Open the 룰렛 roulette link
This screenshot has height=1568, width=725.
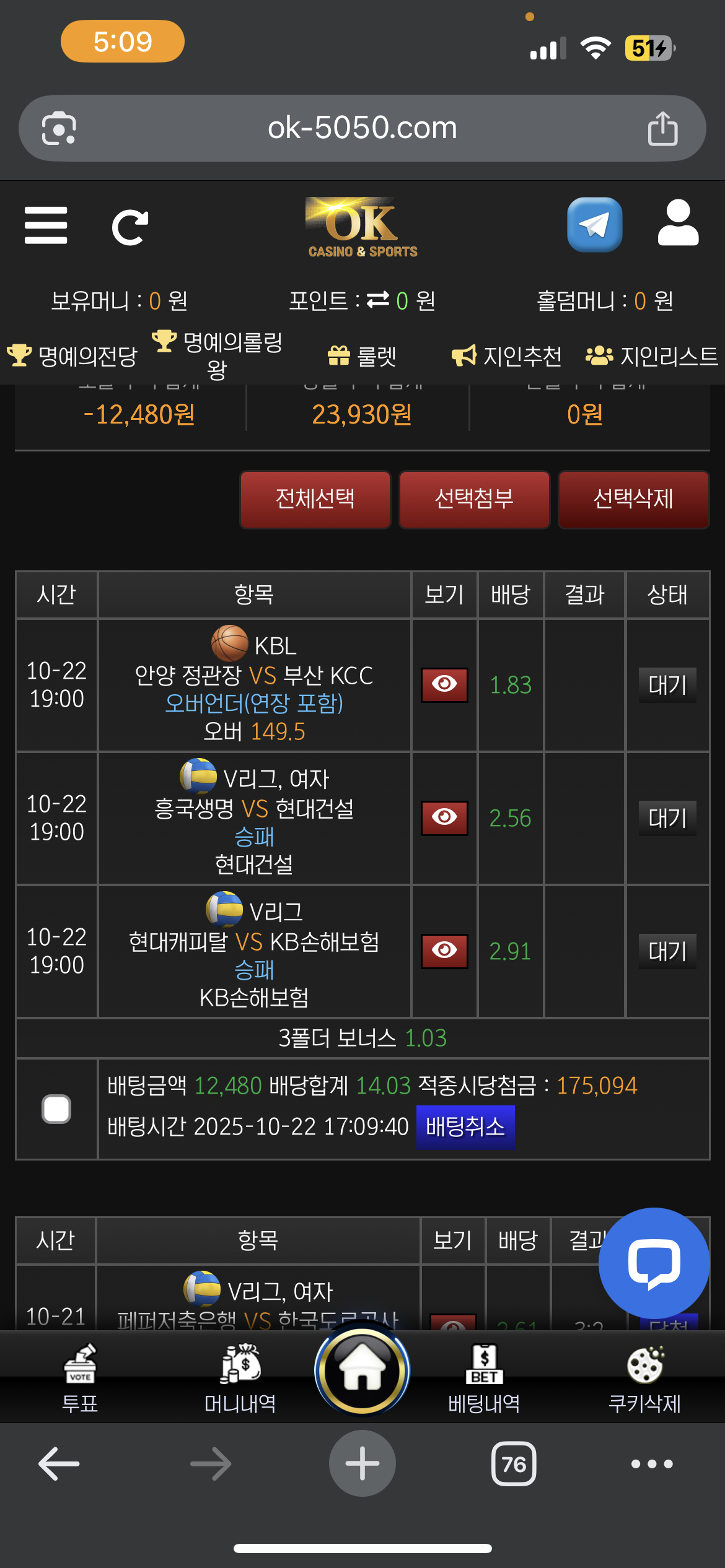(362, 355)
